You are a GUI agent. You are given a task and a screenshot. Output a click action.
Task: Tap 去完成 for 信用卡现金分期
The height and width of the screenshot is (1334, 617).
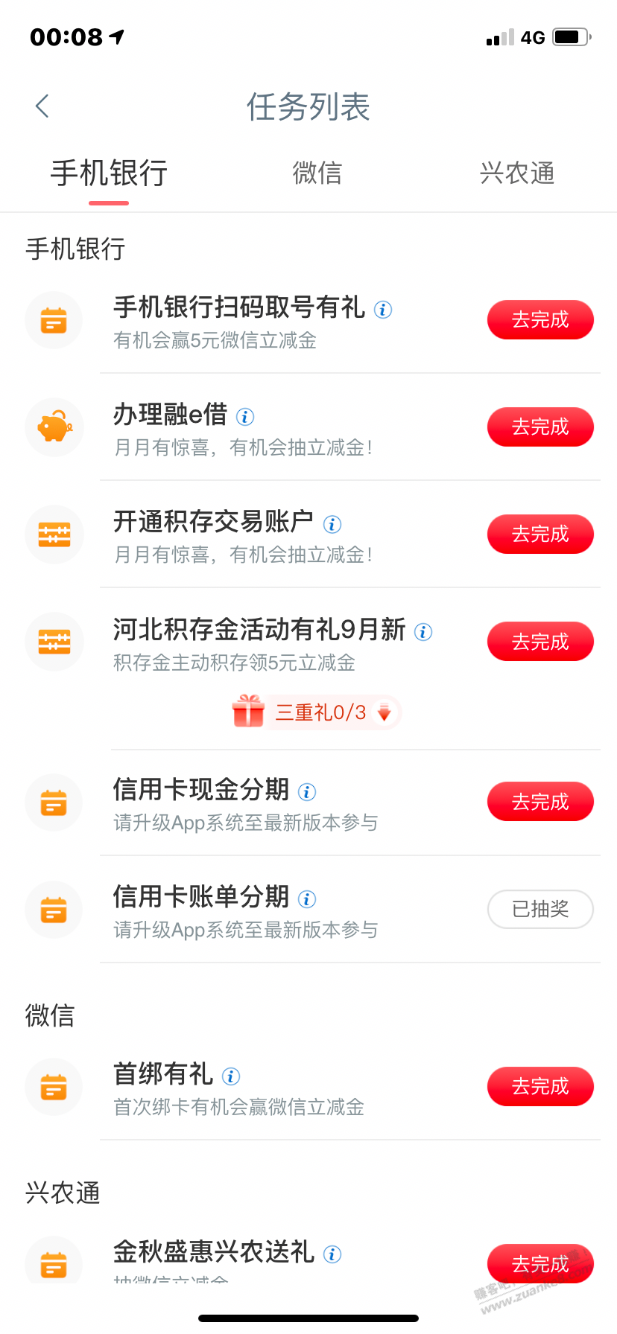[x=540, y=802]
